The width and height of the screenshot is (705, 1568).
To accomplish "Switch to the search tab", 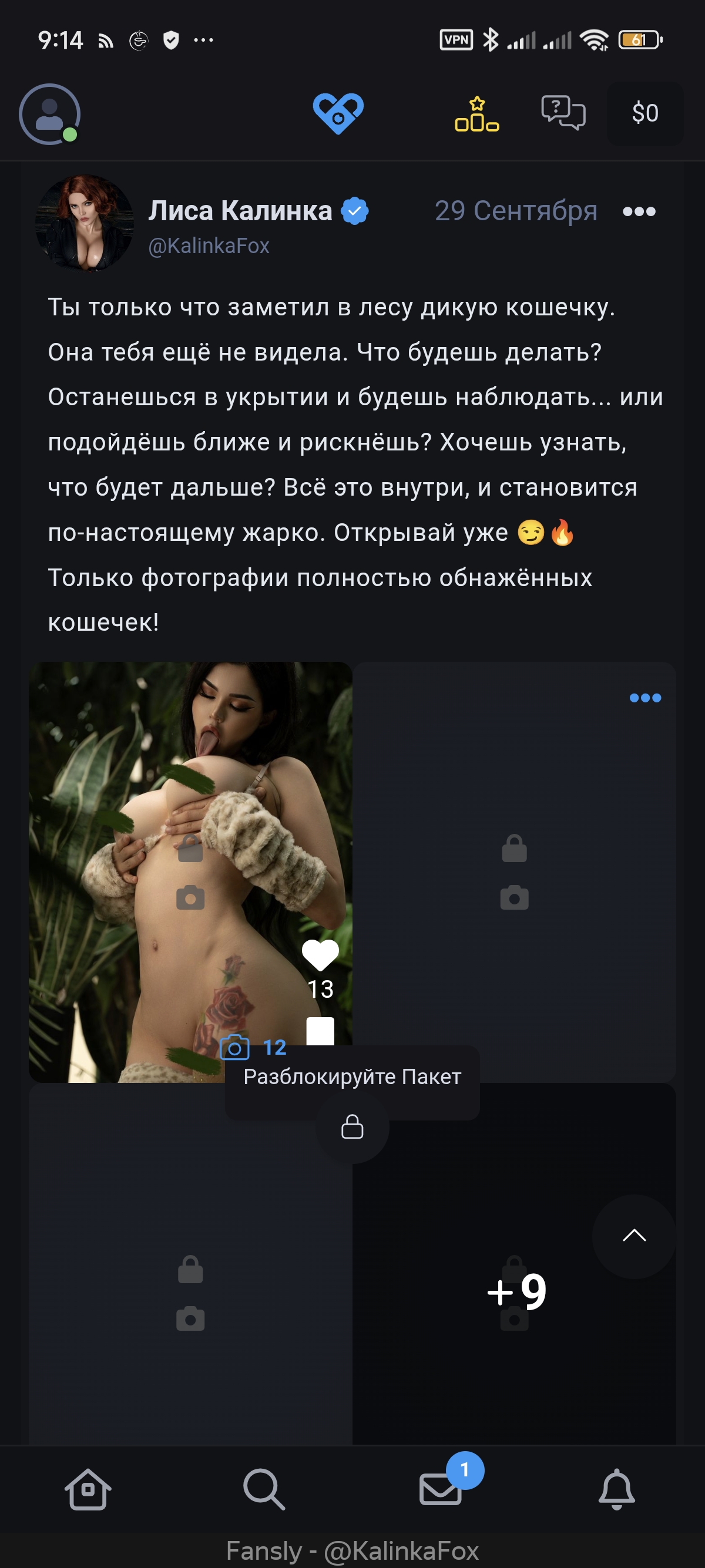I will click(264, 1489).
